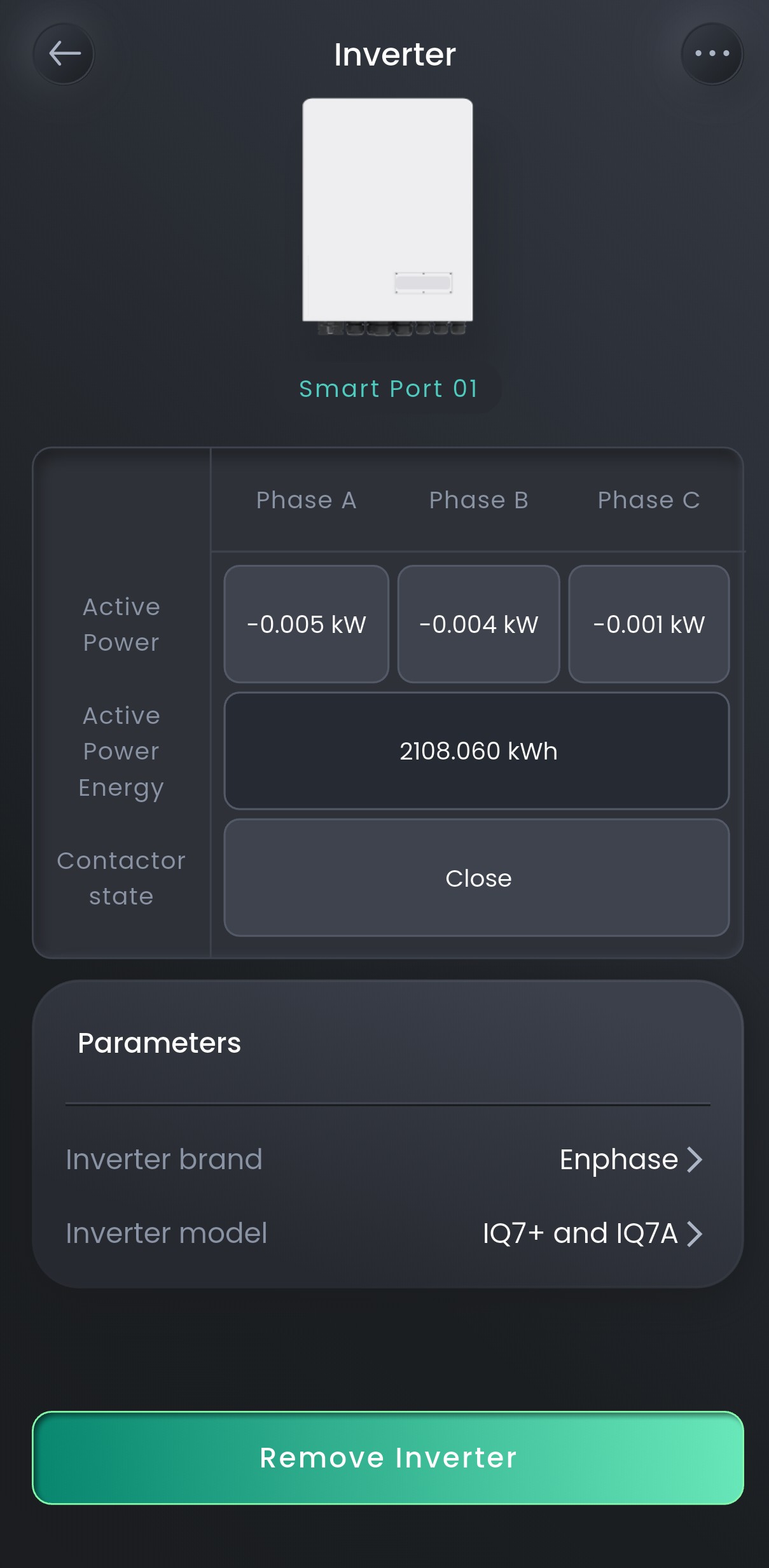Go back using the arrow icon
Image resolution: width=769 pixels, height=1568 pixels.
click(x=64, y=54)
